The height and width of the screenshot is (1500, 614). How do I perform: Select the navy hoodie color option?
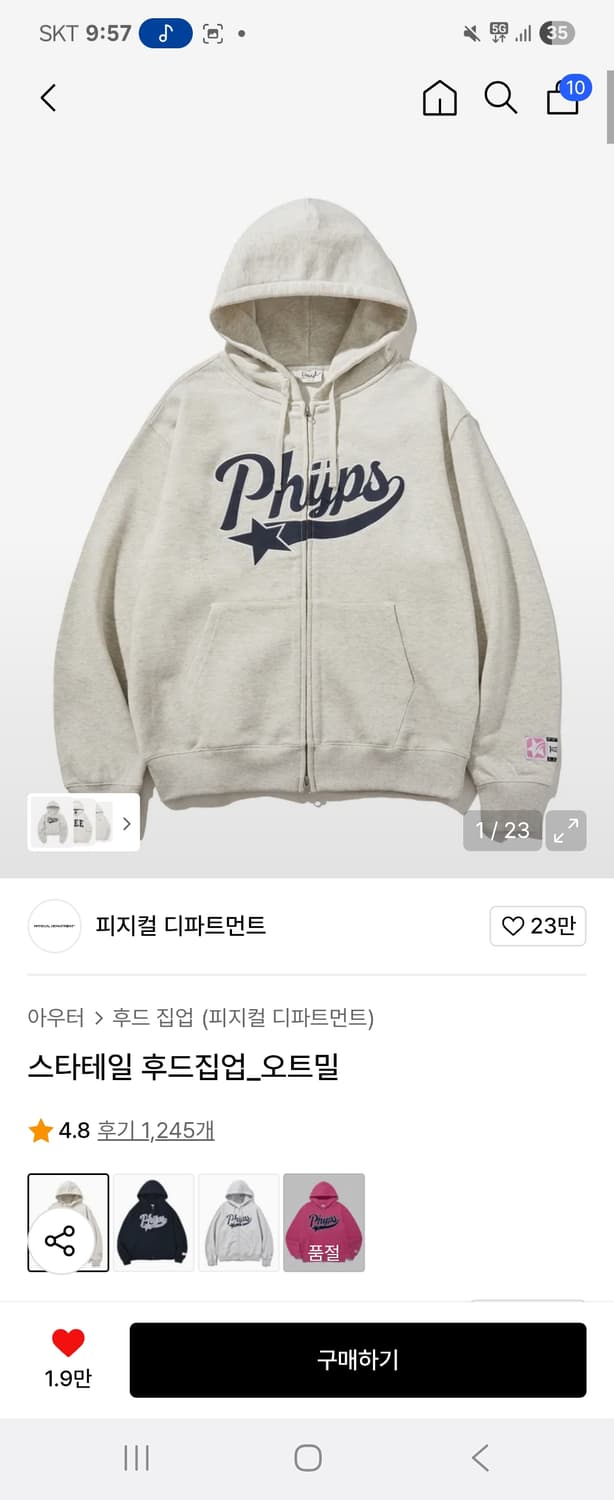(x=153, y=1222)
